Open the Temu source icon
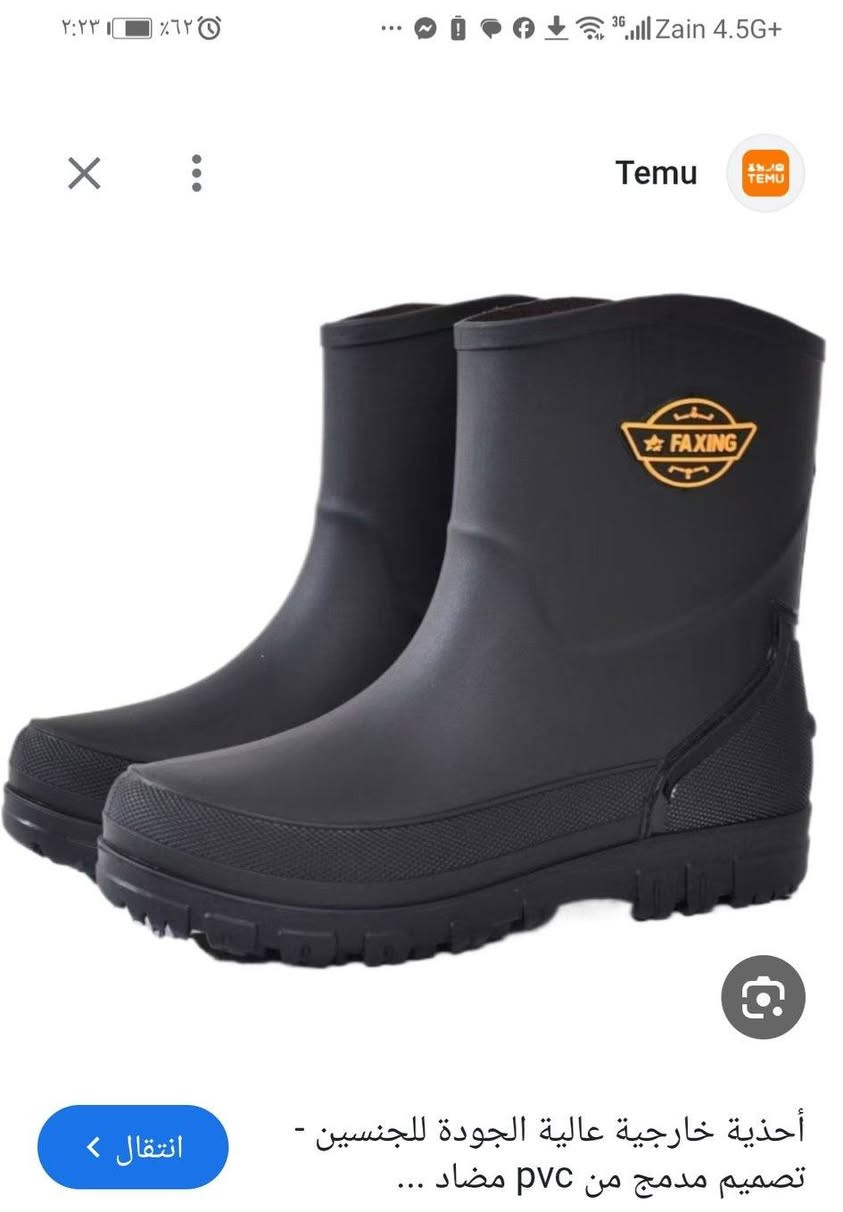 click(765, 174)
